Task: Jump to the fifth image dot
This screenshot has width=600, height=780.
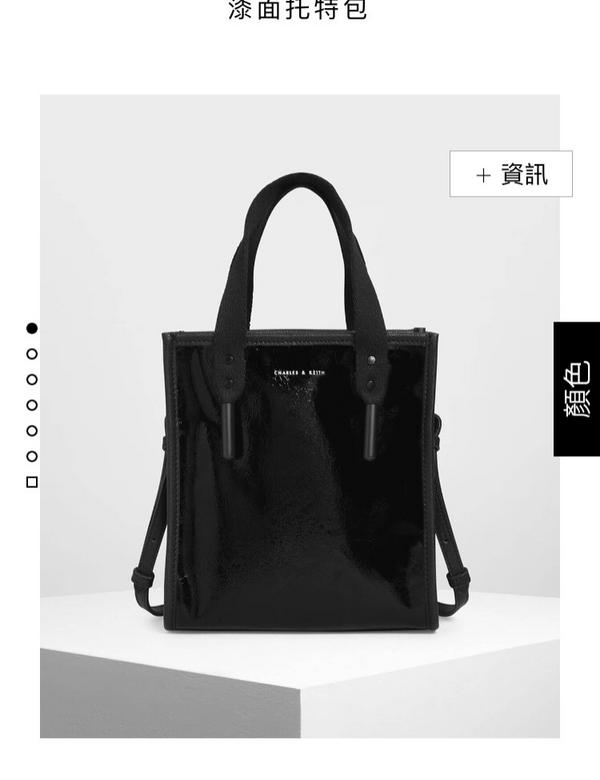Action: (x=32, y=431)
